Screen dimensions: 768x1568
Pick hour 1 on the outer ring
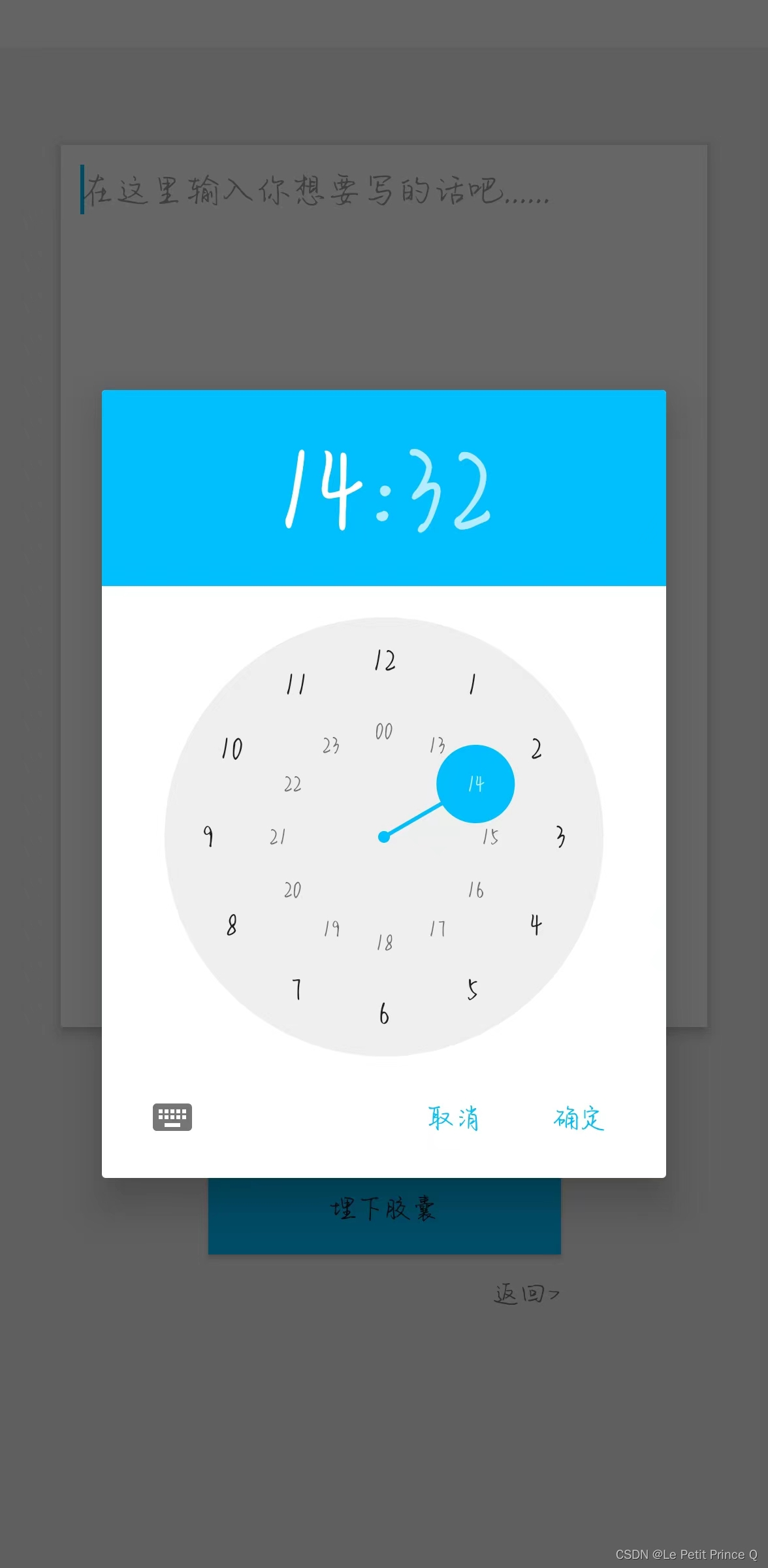[x=472, y=684]
